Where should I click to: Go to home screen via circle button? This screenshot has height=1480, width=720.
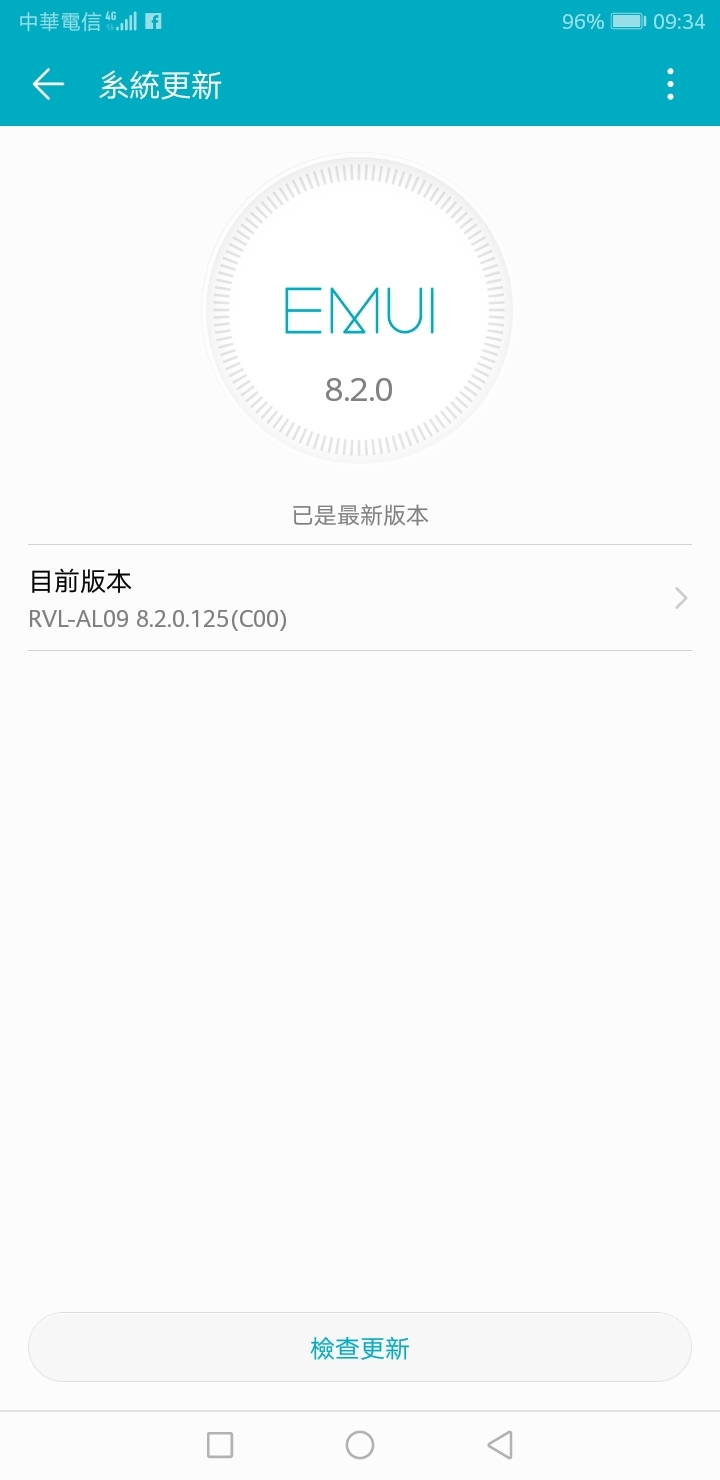(x=360, y=1444)
